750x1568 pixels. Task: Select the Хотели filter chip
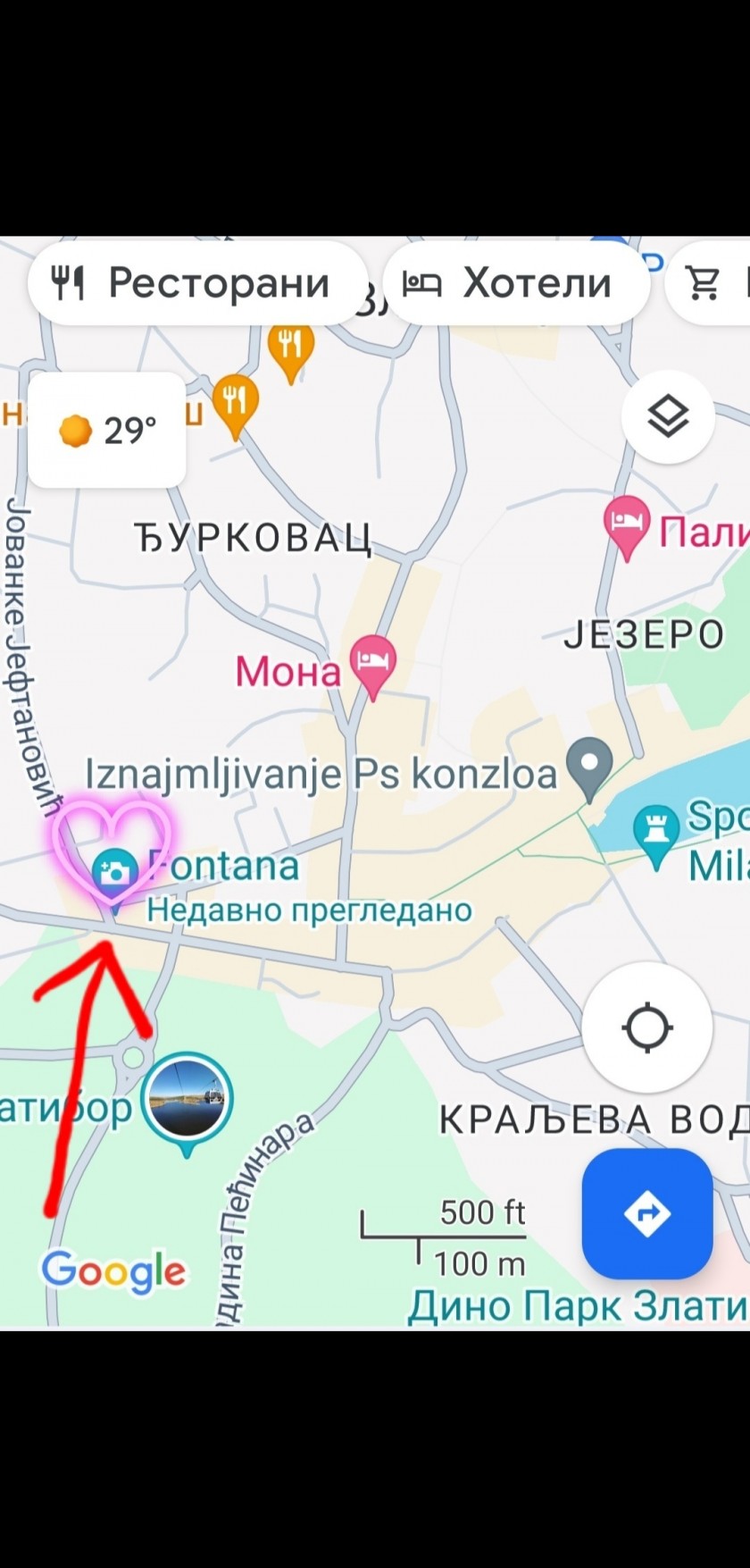click(515, 283)
